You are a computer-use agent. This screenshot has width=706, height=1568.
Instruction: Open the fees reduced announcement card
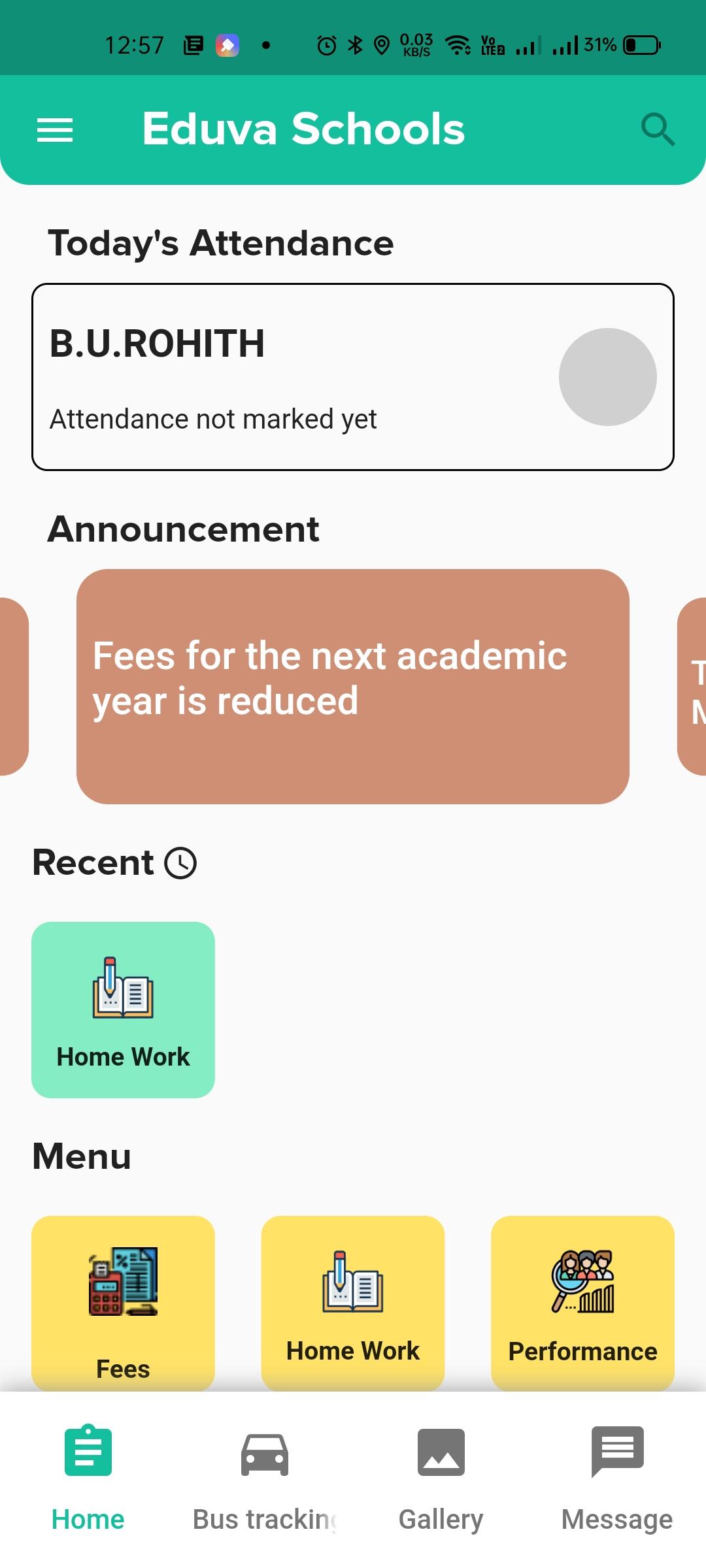point(353,686)
